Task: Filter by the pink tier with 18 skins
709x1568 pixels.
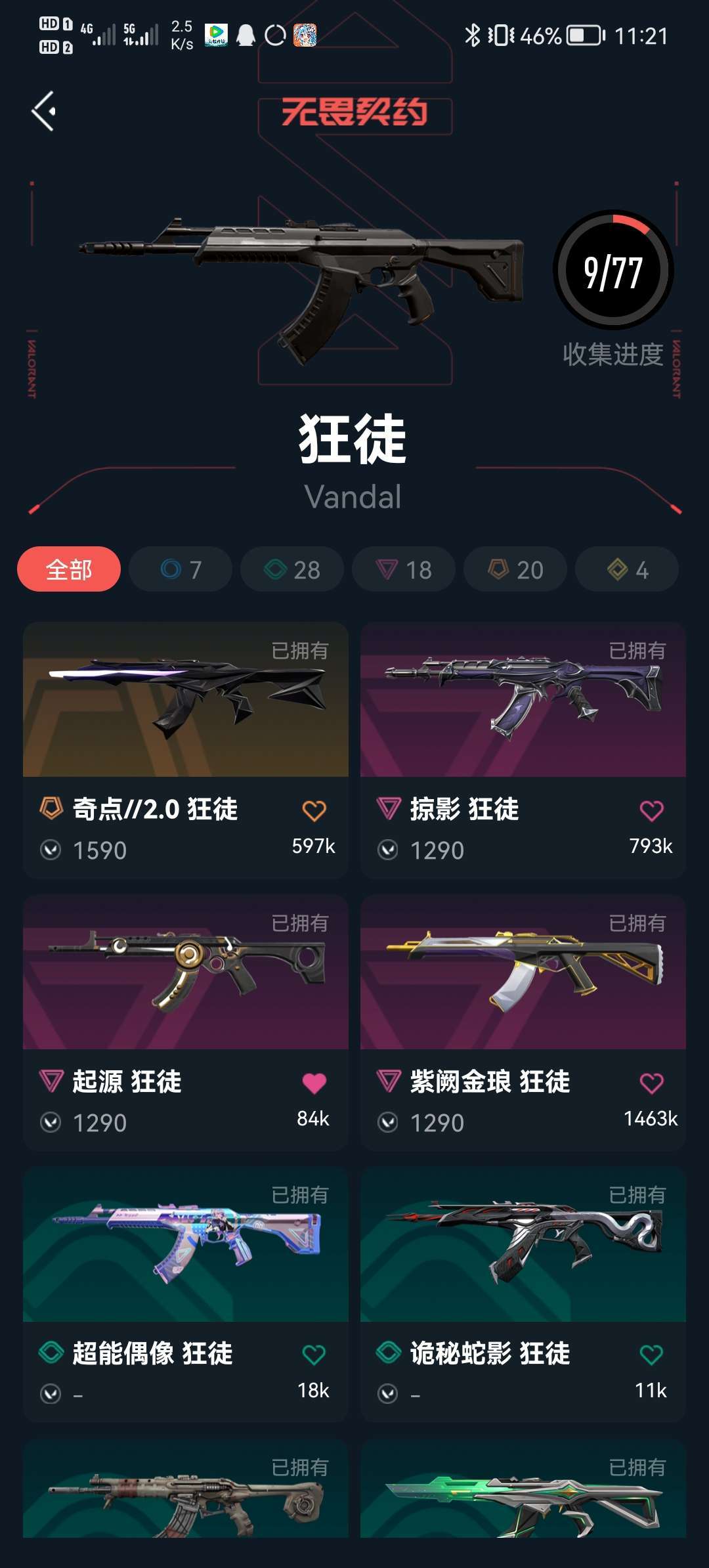Action: (404, 569)
